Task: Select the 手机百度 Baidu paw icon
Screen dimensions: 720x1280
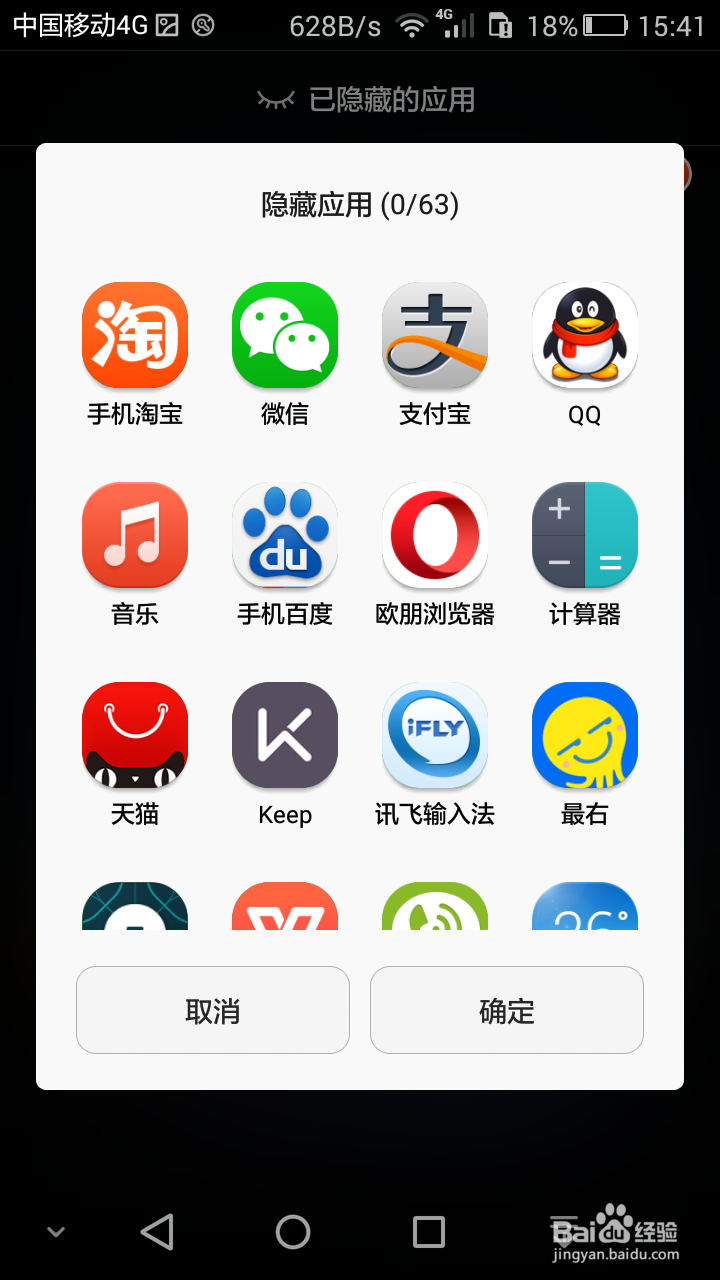Action: point(285,535)
